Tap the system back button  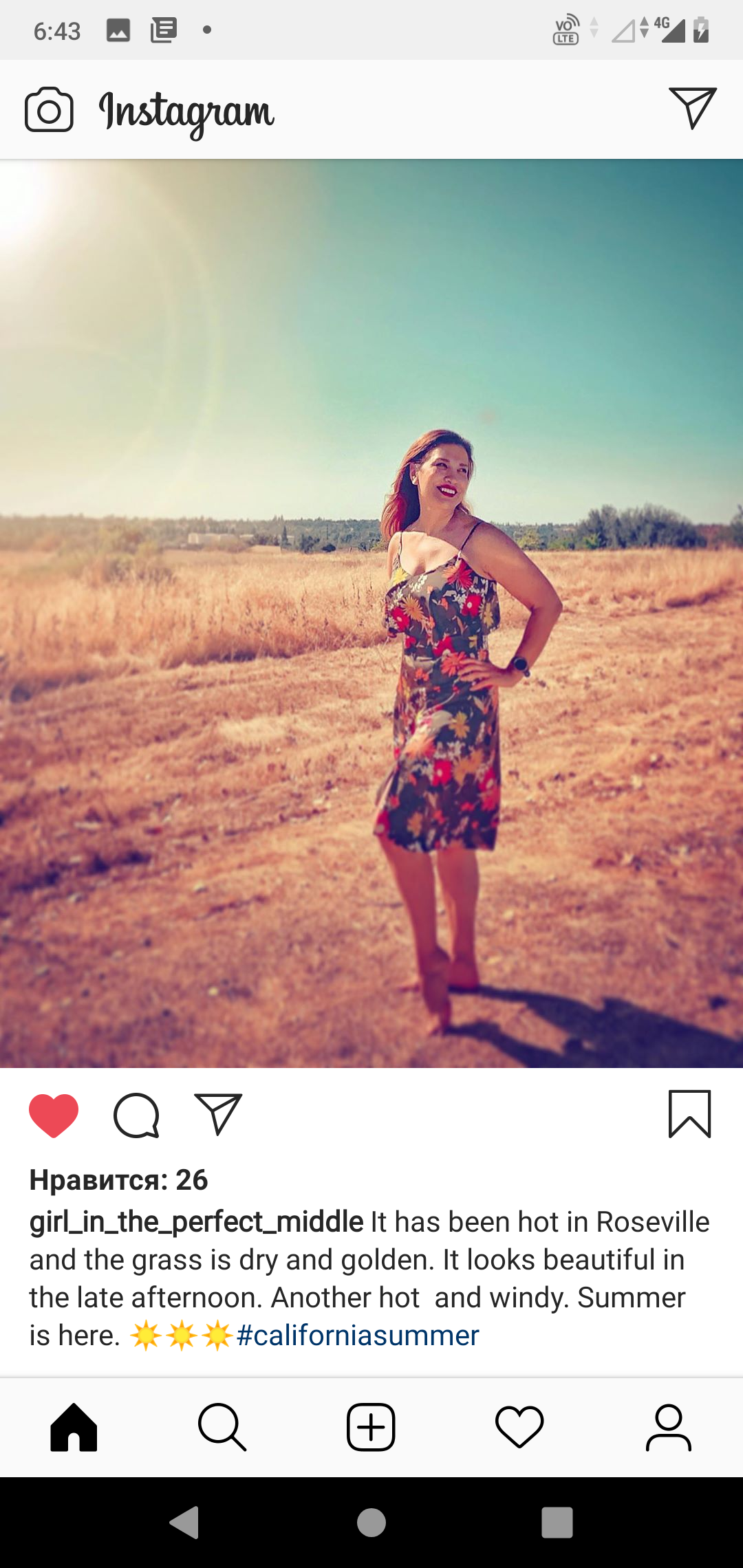coord(184,1522)
